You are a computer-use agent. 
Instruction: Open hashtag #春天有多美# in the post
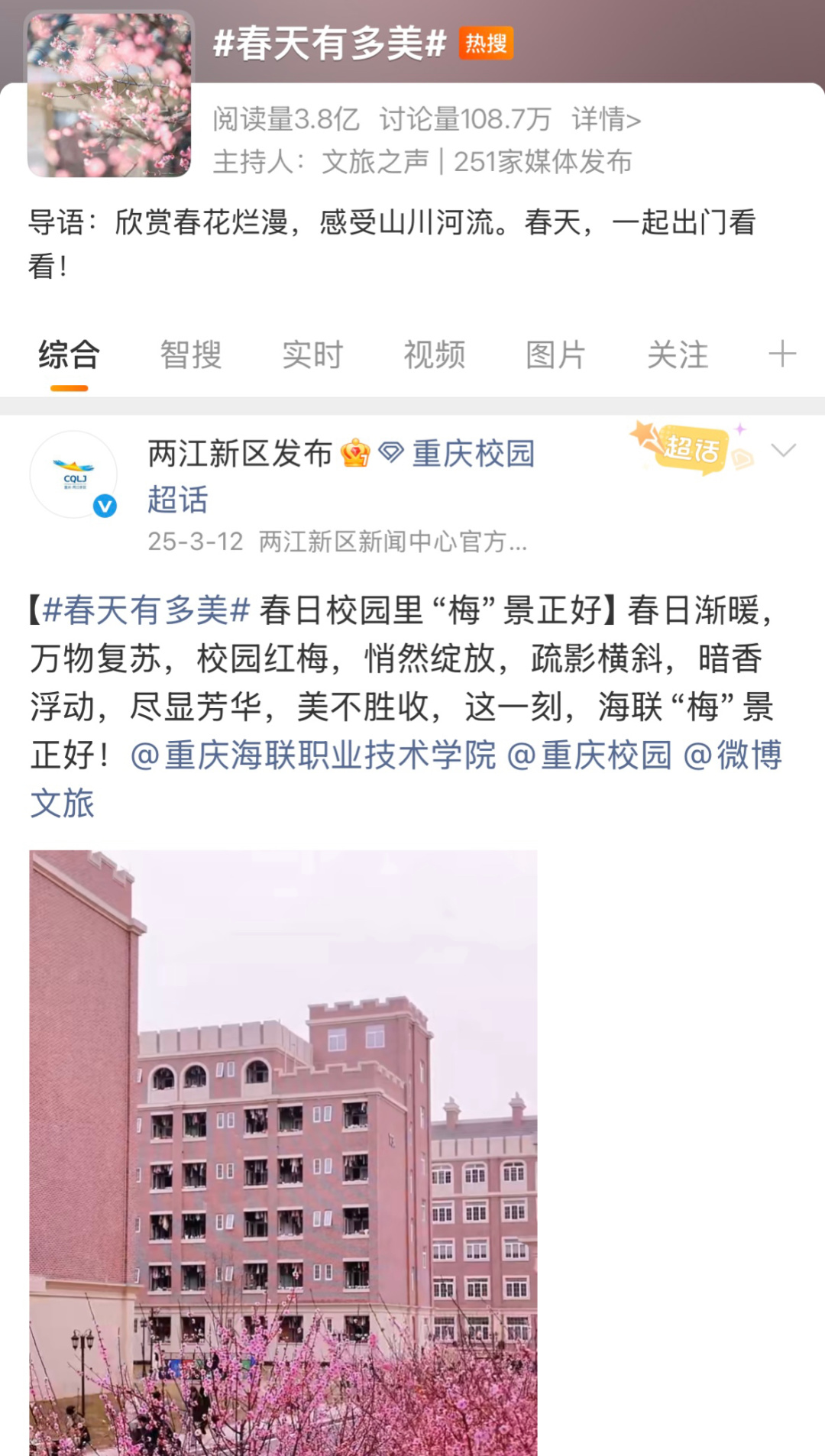tap(146, 610)
